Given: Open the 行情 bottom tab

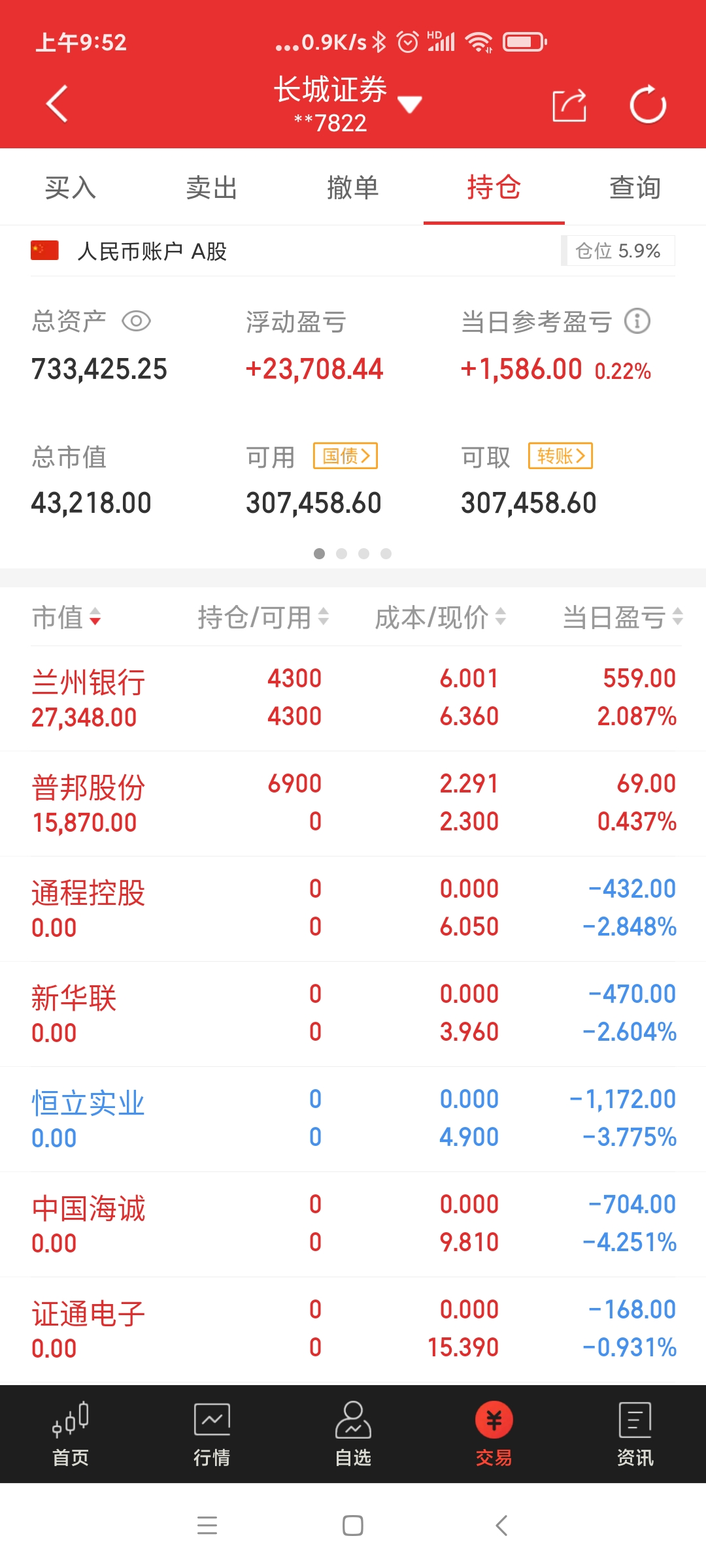Looking at the screenshot, I should (212, 1434).
